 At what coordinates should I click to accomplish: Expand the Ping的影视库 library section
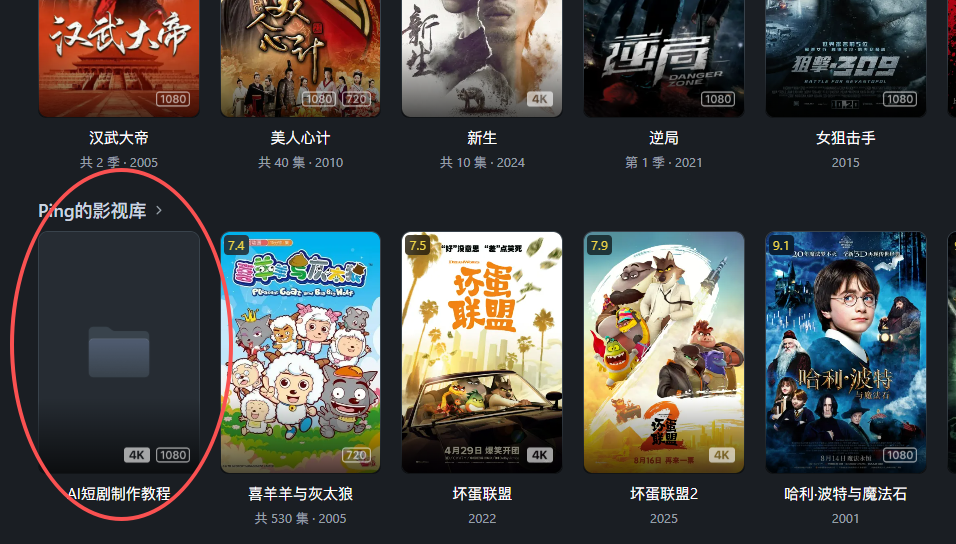click(100, 210)
